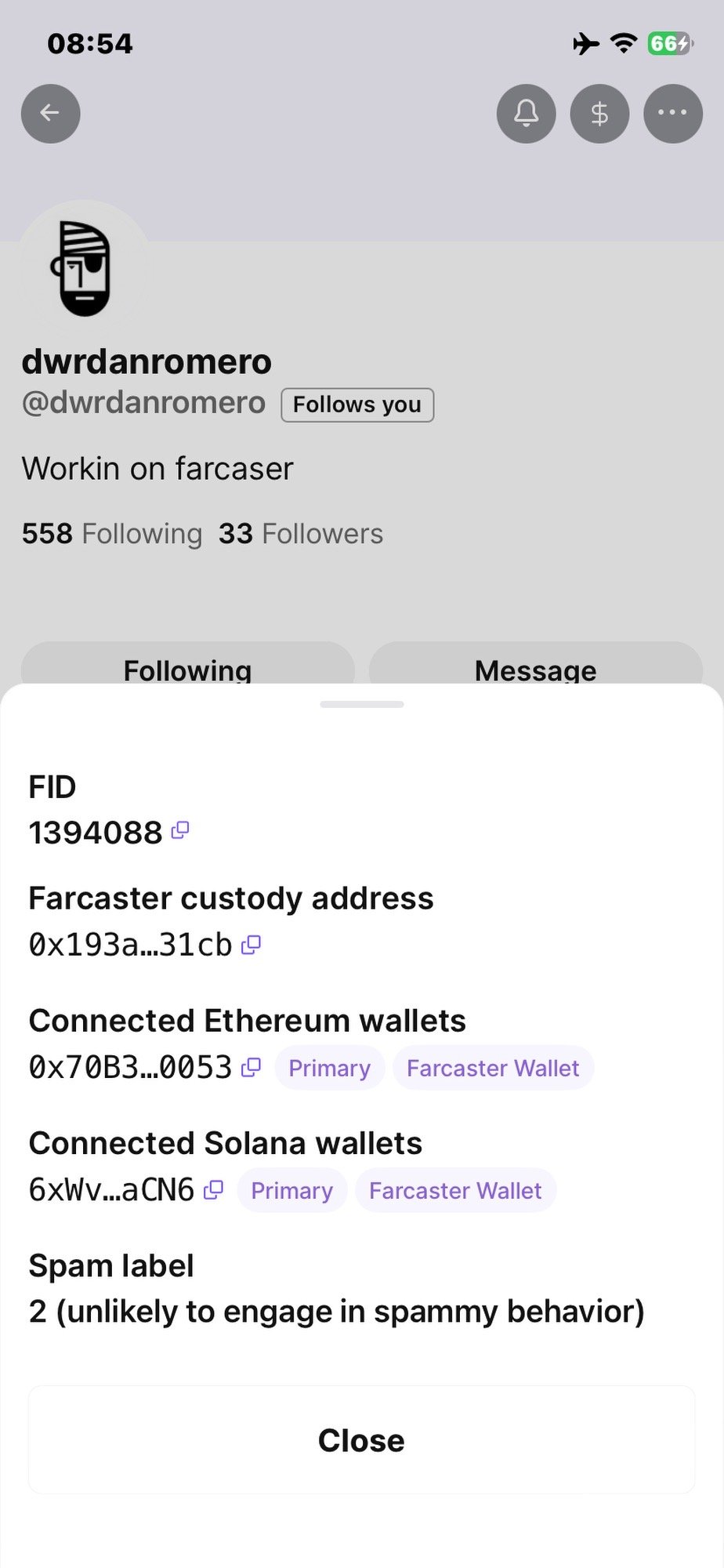Viewport: 724px width, 1568px height.
Task: Close the profile details sheet
Action: tap(361, 1439)
